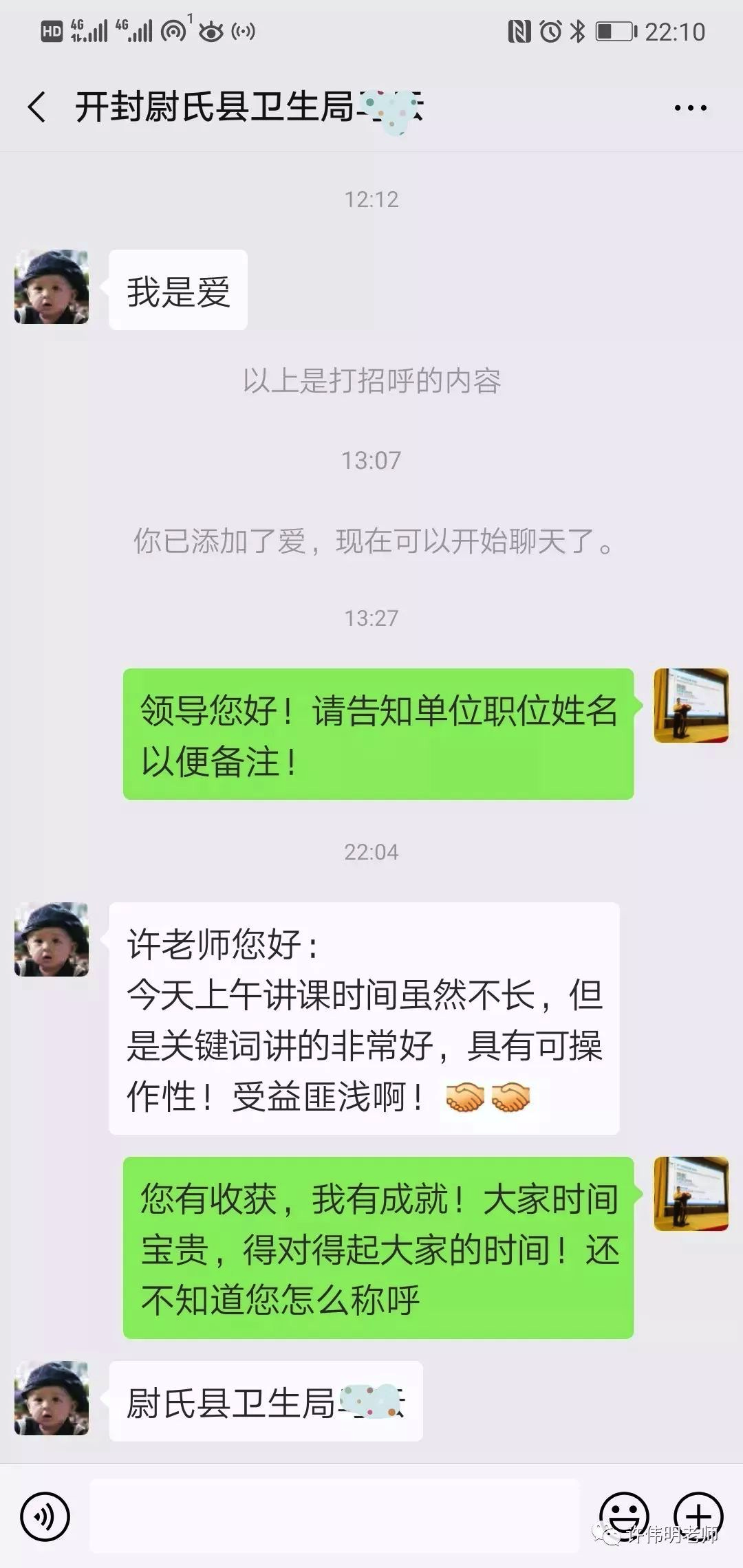
Task: Open my avatar beside 领导您好 message
Action: 691,706
